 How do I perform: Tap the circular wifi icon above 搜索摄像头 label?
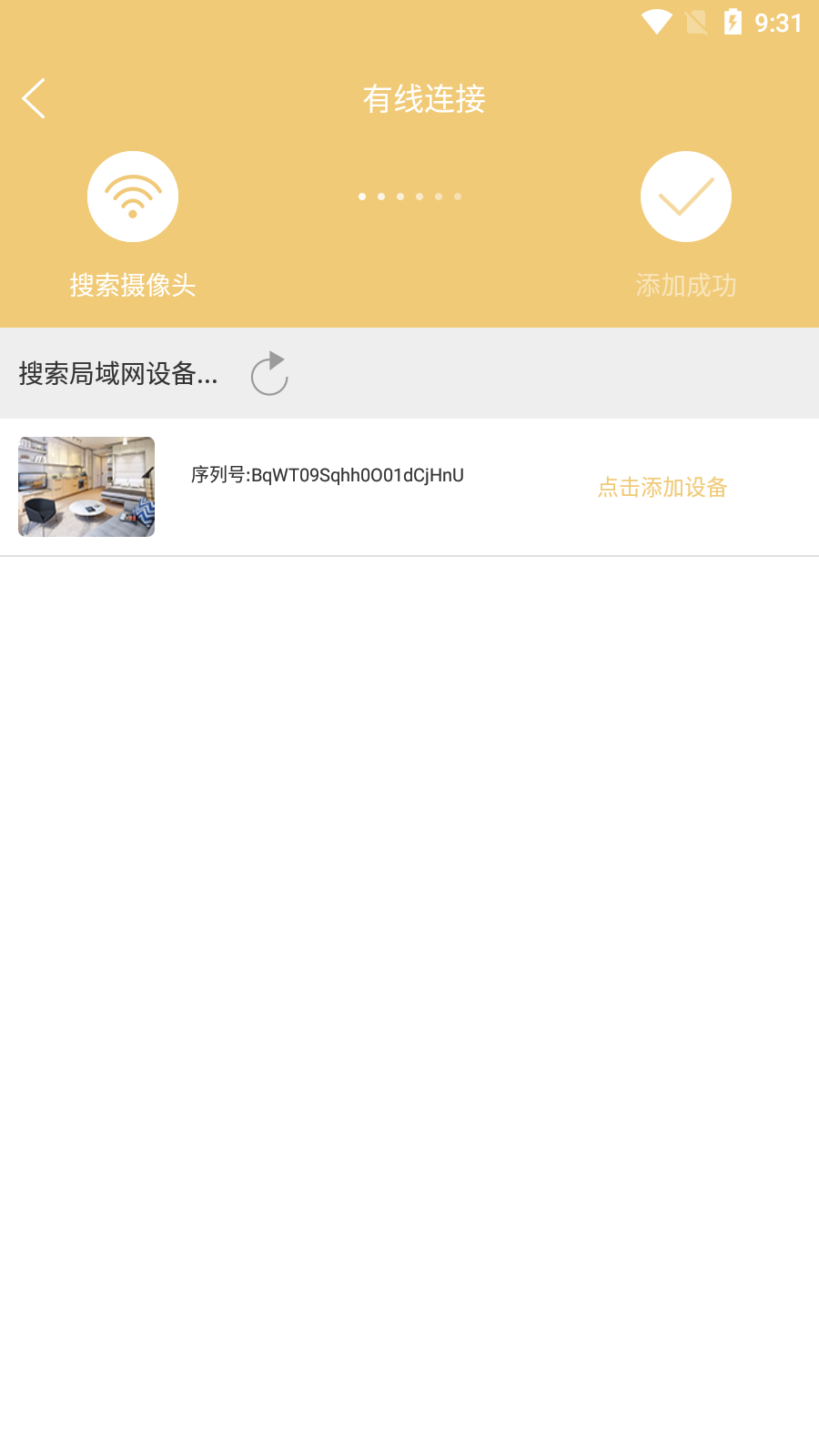(x=133, y=196)
